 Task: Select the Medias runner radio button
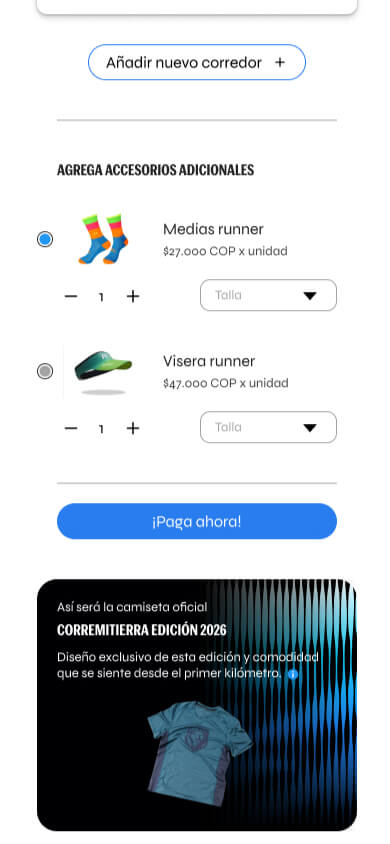pos(45,239)
